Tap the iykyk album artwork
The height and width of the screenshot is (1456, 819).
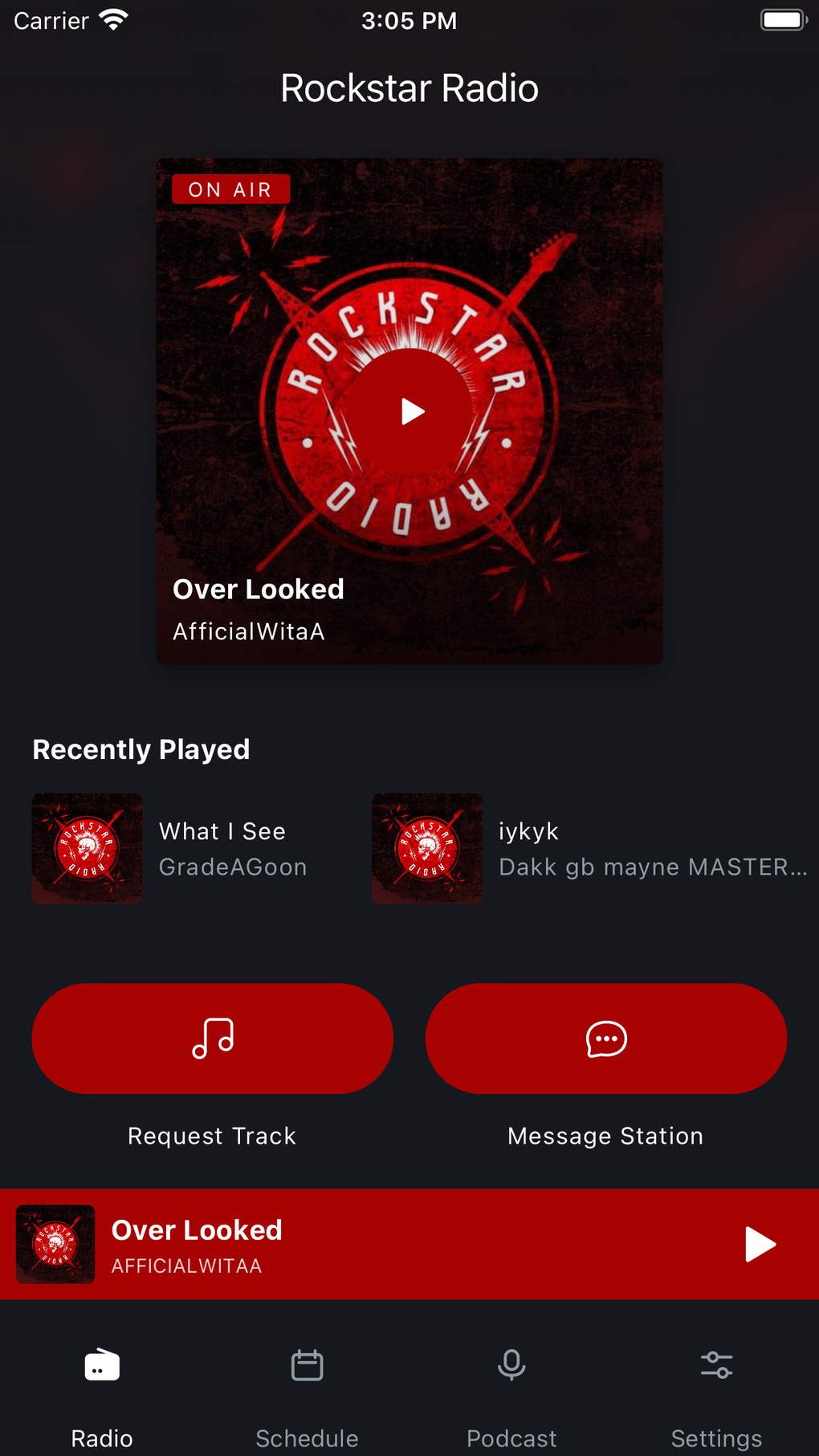(x=426, y=848)
